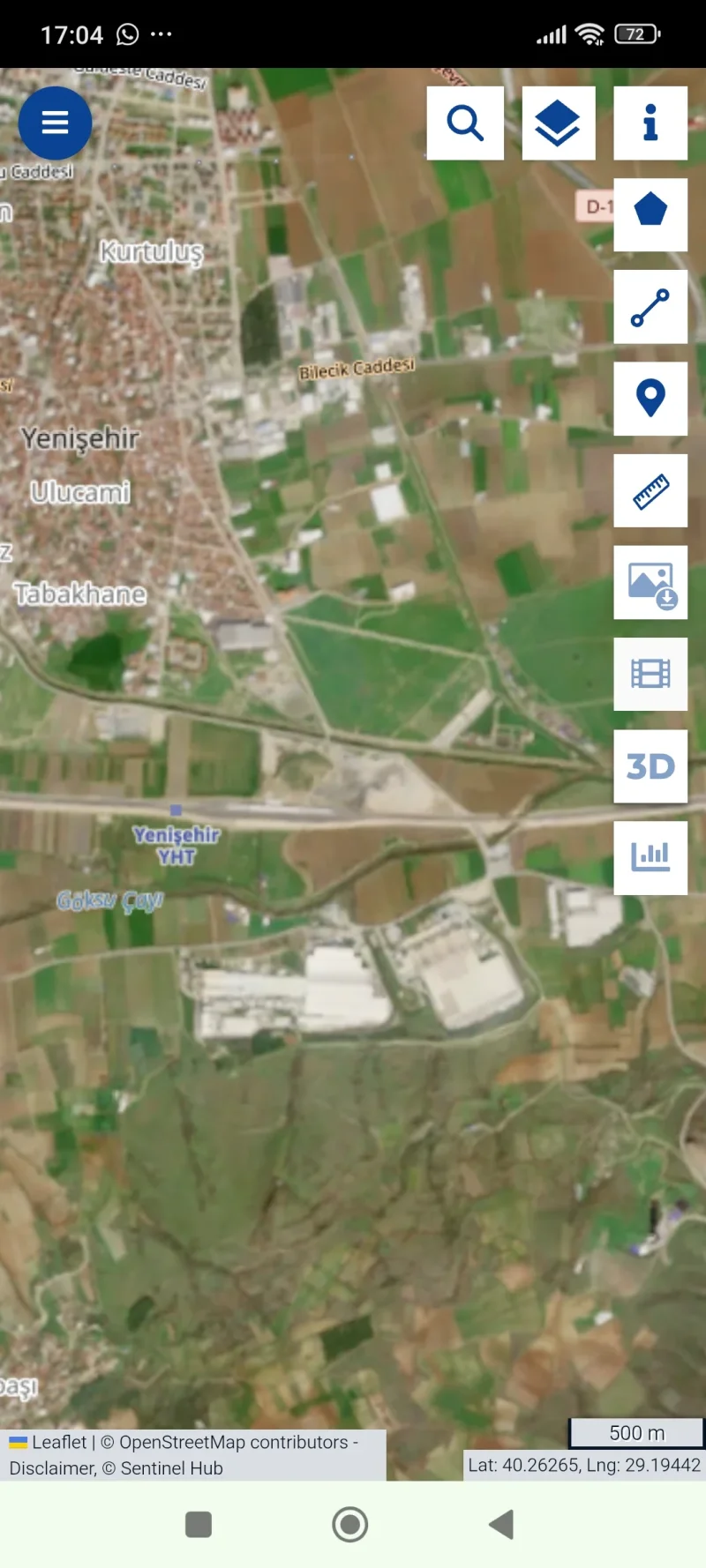Open the Disclaimer link
Image resolution: width=706 pixels, height=1568 pixels.
(51, 1468)
